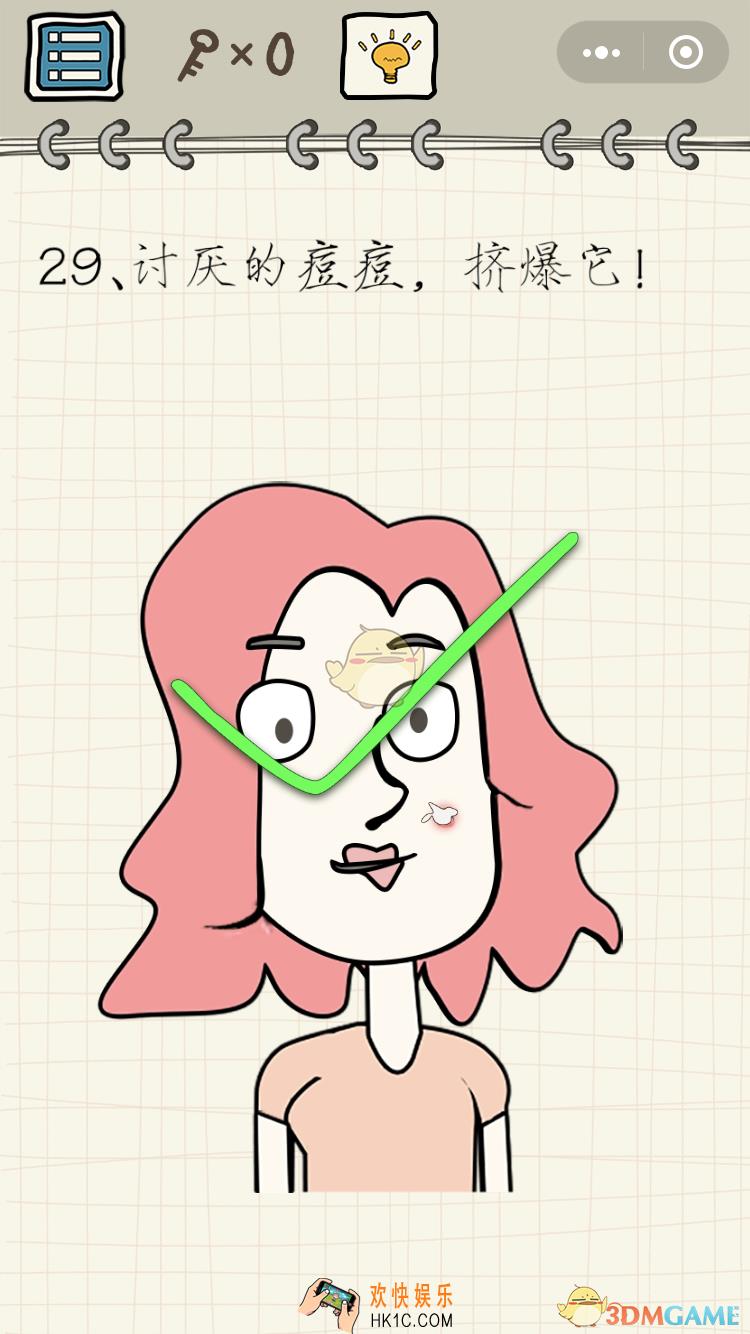Screen dimensions: 750x1334
Task: Close the mini program
Action: click(x=686, y=53)
